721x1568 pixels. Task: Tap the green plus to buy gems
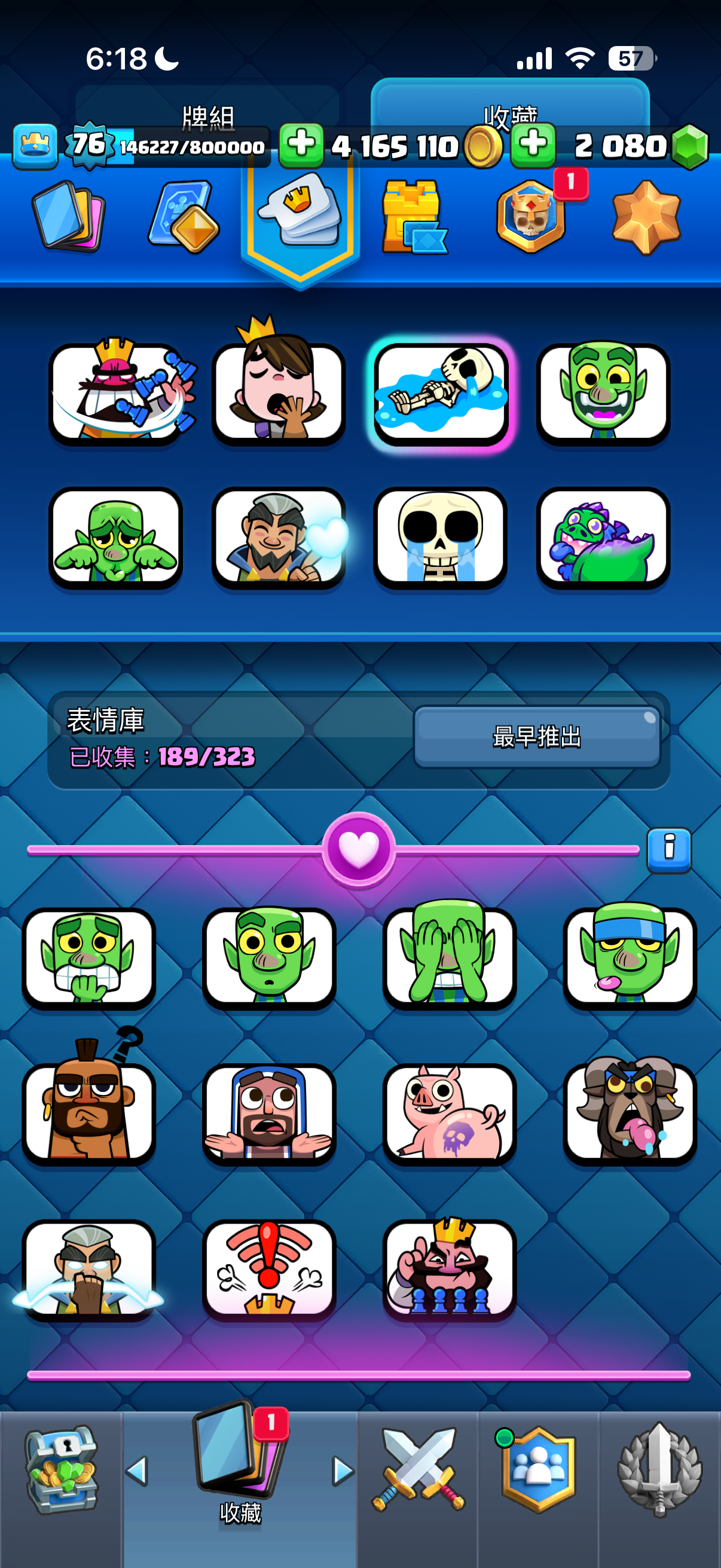pyautogui.click(x=533, y=145)
